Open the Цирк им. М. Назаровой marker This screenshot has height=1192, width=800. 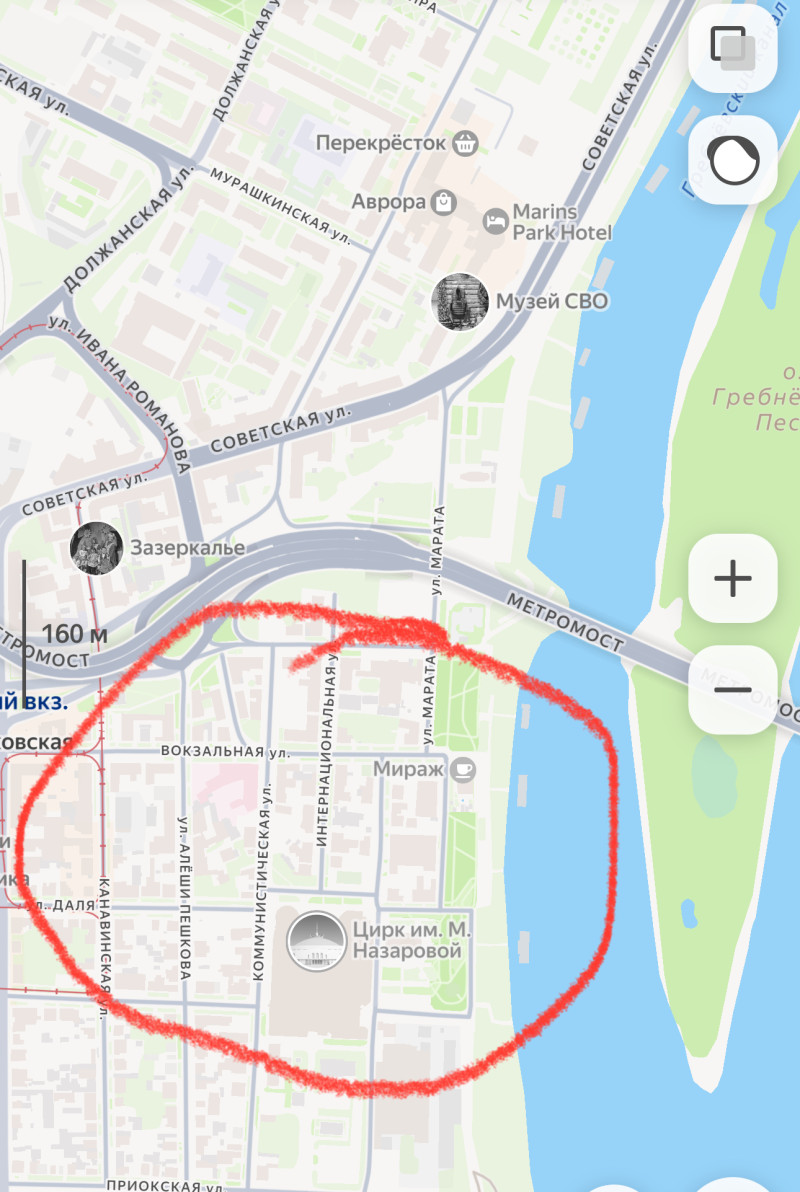318,941
